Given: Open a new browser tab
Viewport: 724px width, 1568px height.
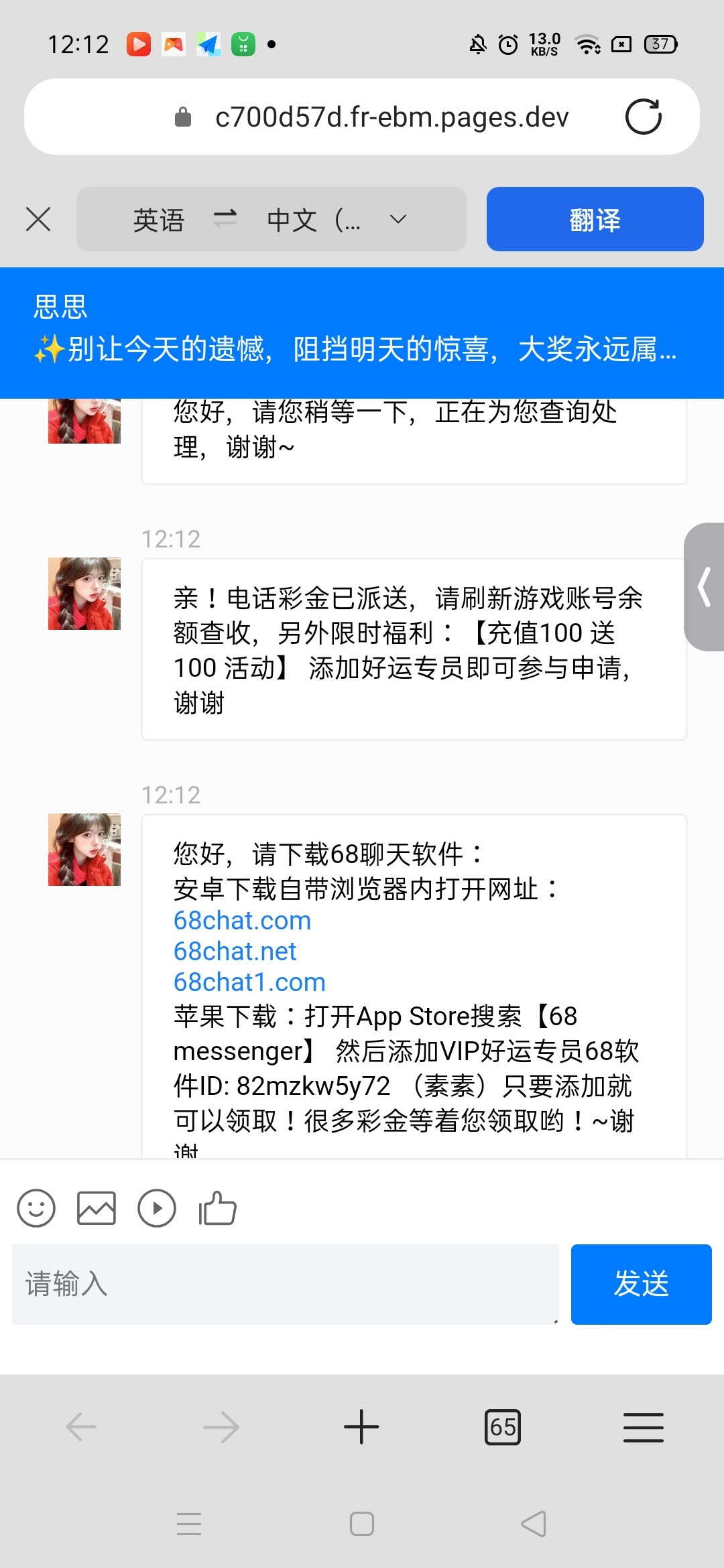Looking at the screenshot, I should pos(361,1427).
